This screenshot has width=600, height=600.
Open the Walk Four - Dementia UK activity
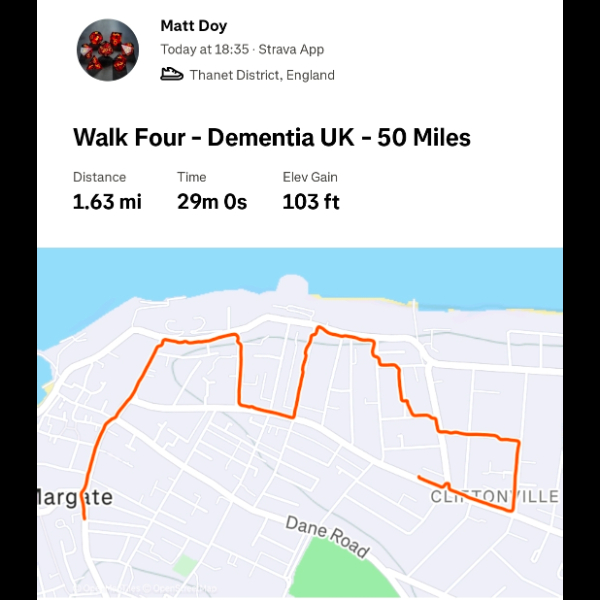(x=272, y=138)
